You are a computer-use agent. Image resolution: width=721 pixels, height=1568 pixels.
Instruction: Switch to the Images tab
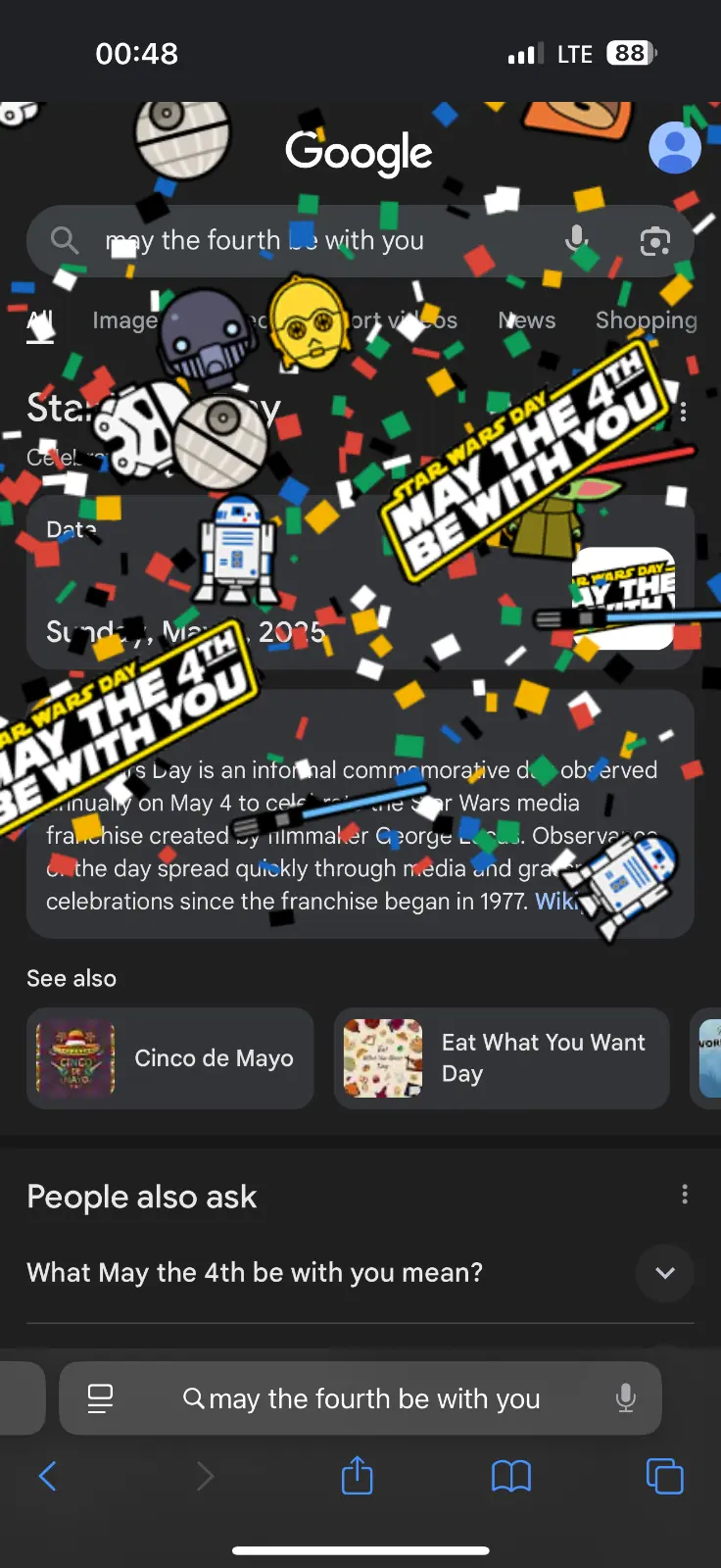tap(124, 320)
